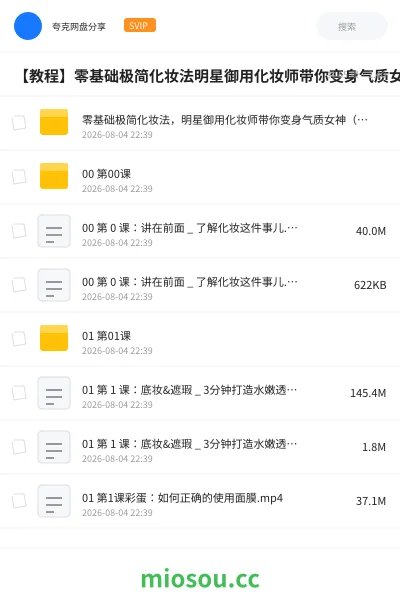Open the 零基础极简化妆法 folder
The height and width of the screenshot is (600, 400).
tap(200, 123)
